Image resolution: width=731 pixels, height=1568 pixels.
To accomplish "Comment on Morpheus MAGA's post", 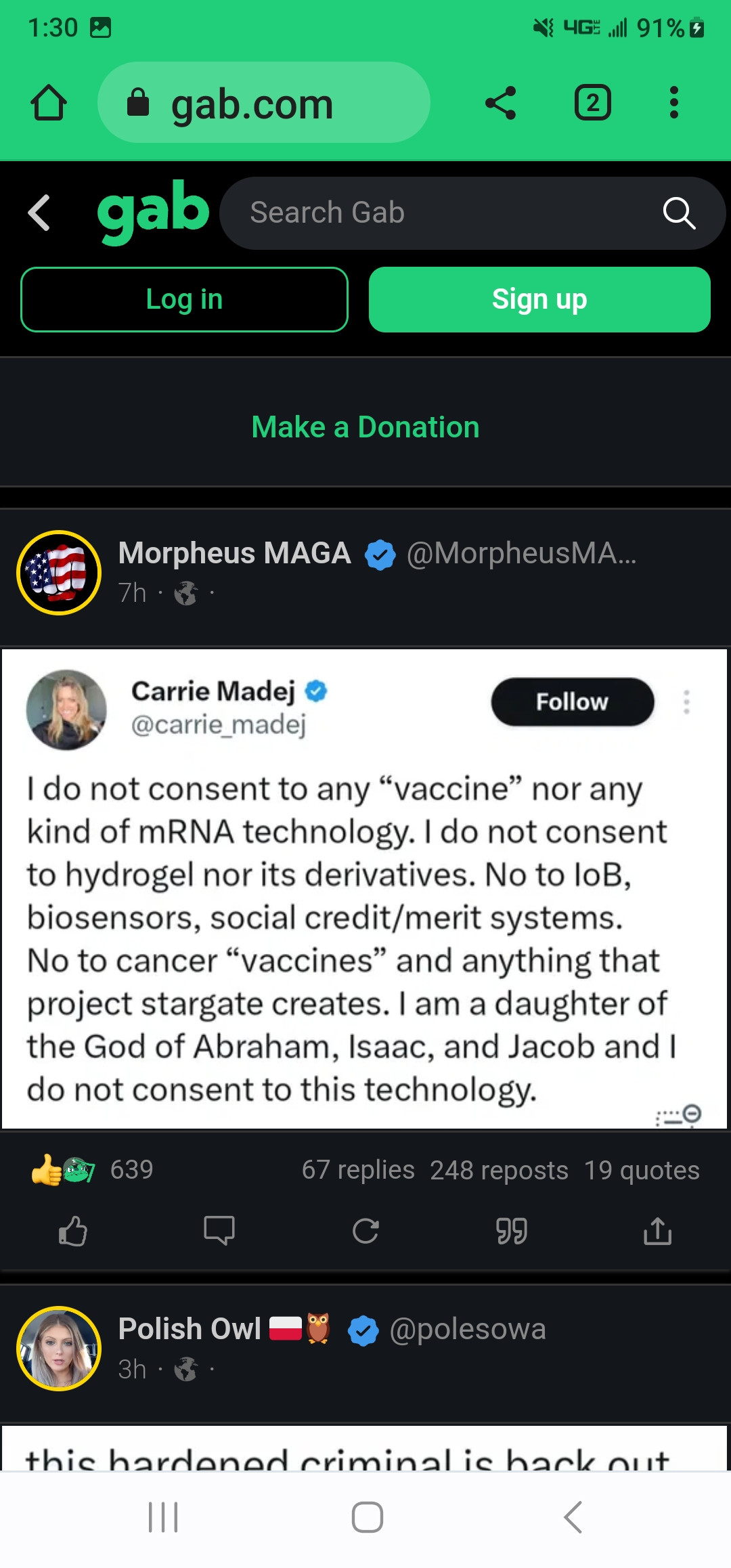I will (219, 1231).
